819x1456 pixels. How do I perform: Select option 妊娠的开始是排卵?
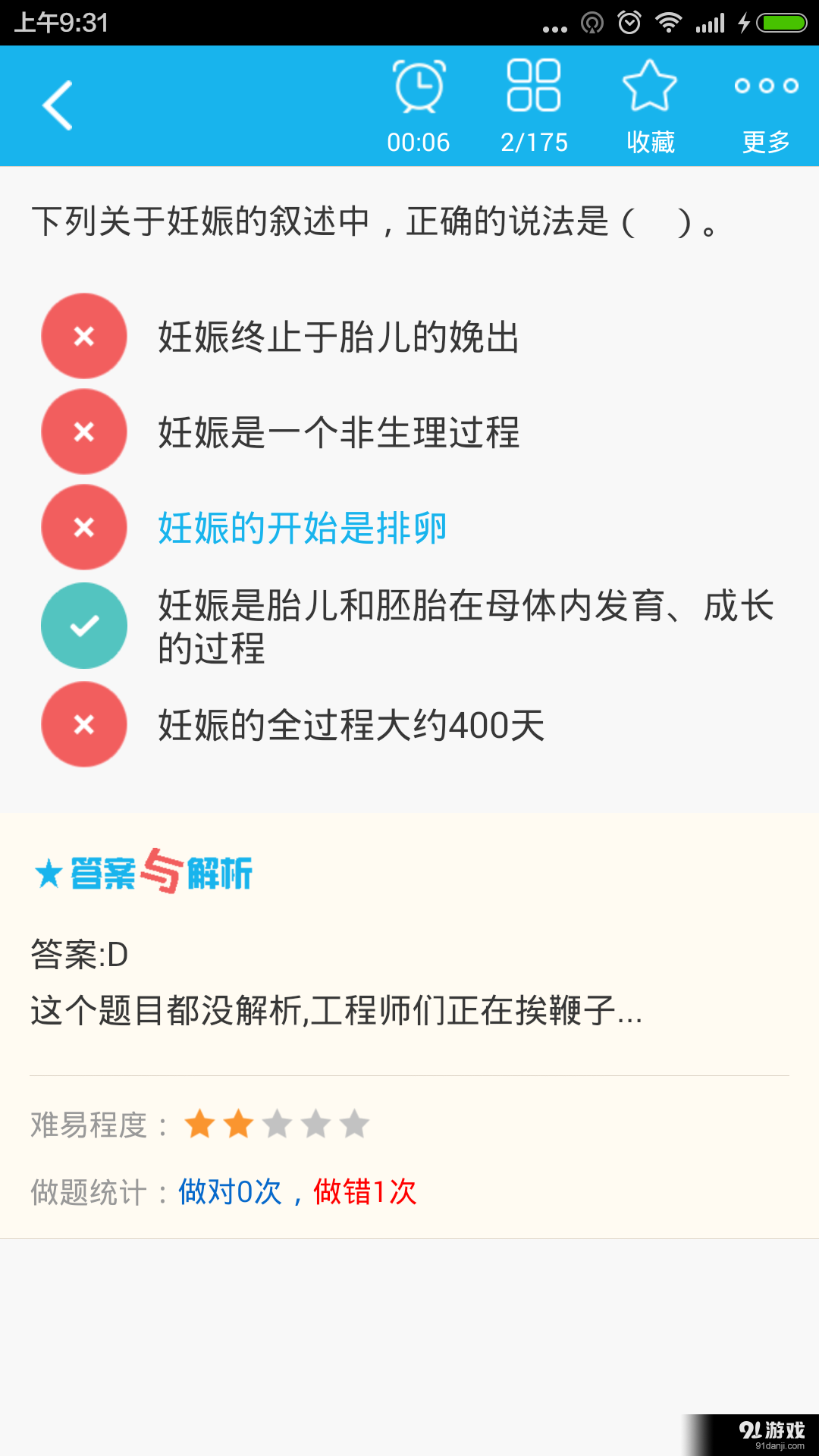301,527
